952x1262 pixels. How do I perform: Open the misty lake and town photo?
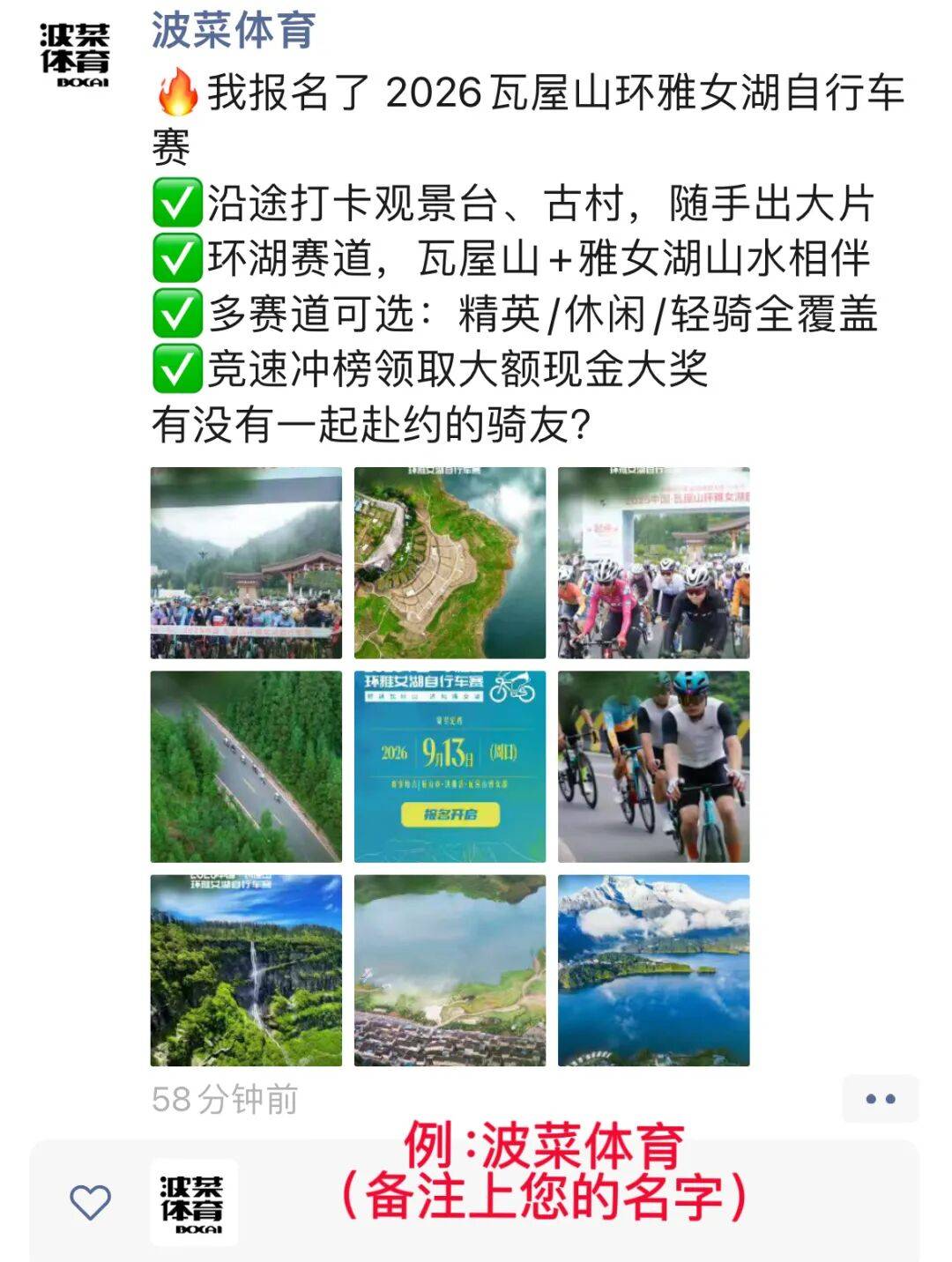pos(450,970)
